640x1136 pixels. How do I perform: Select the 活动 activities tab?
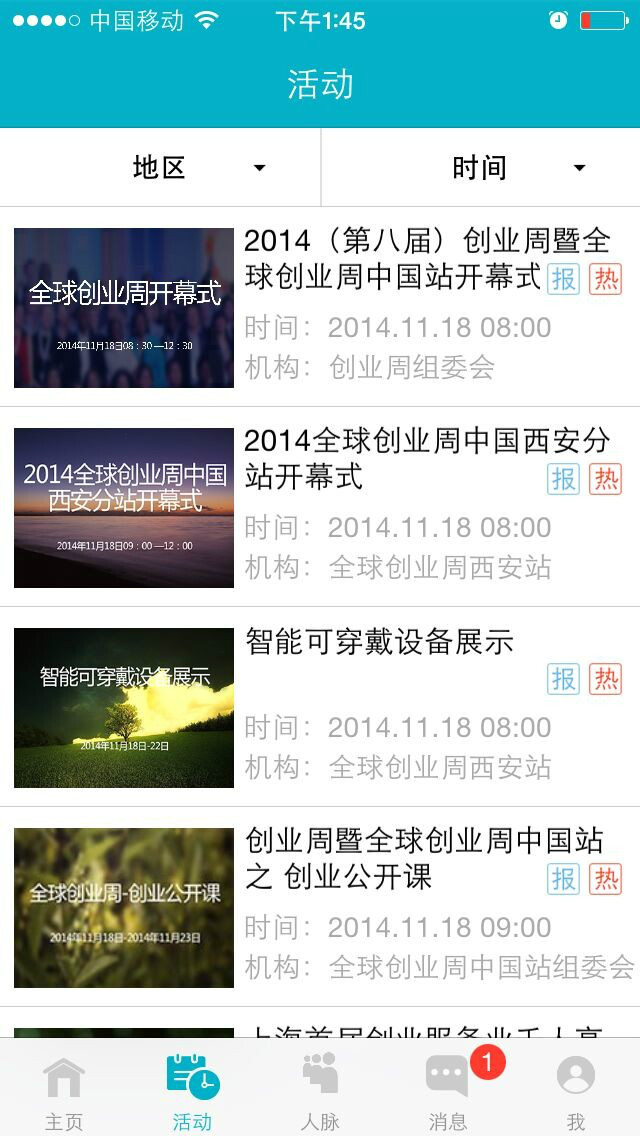pos(192,1092)
